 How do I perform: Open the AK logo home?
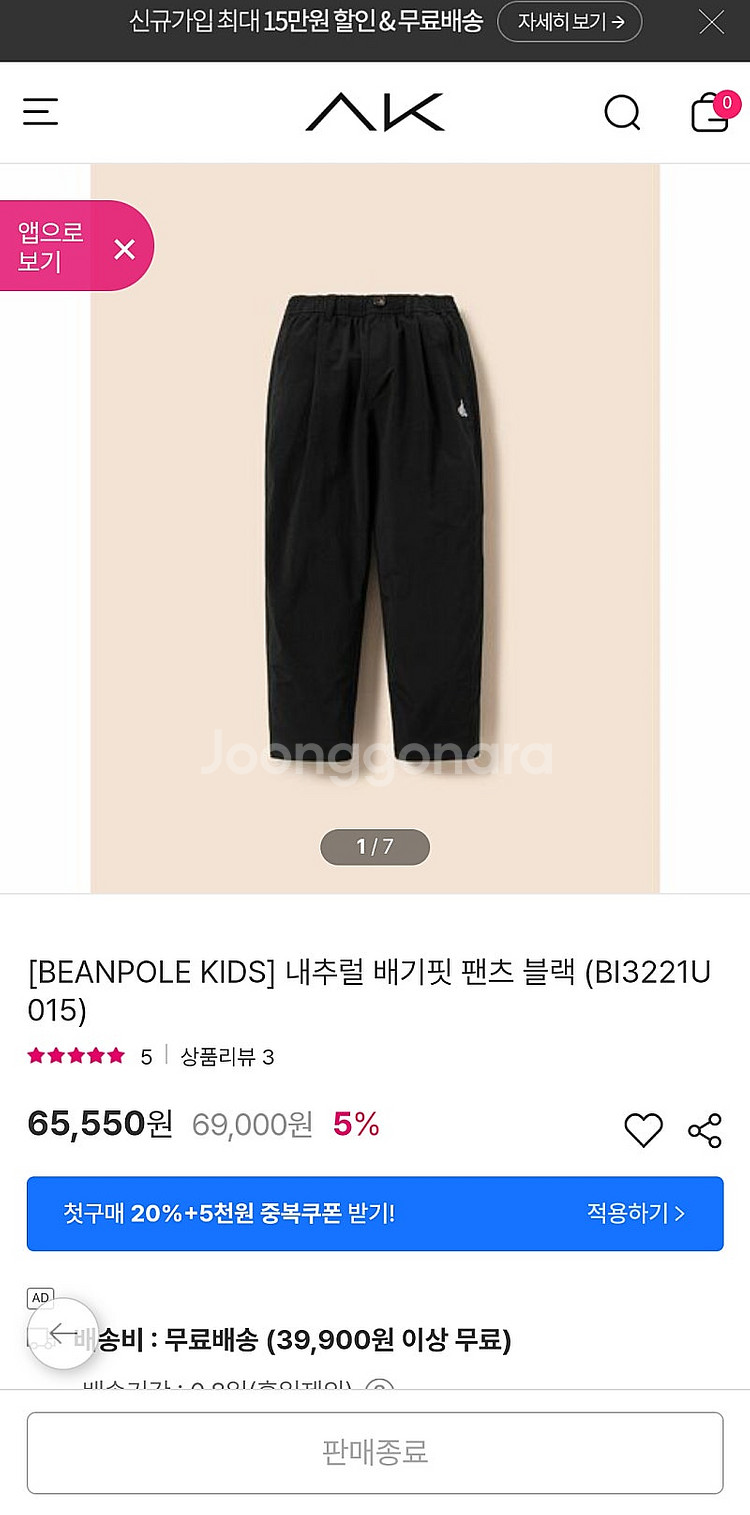(375, 112)
